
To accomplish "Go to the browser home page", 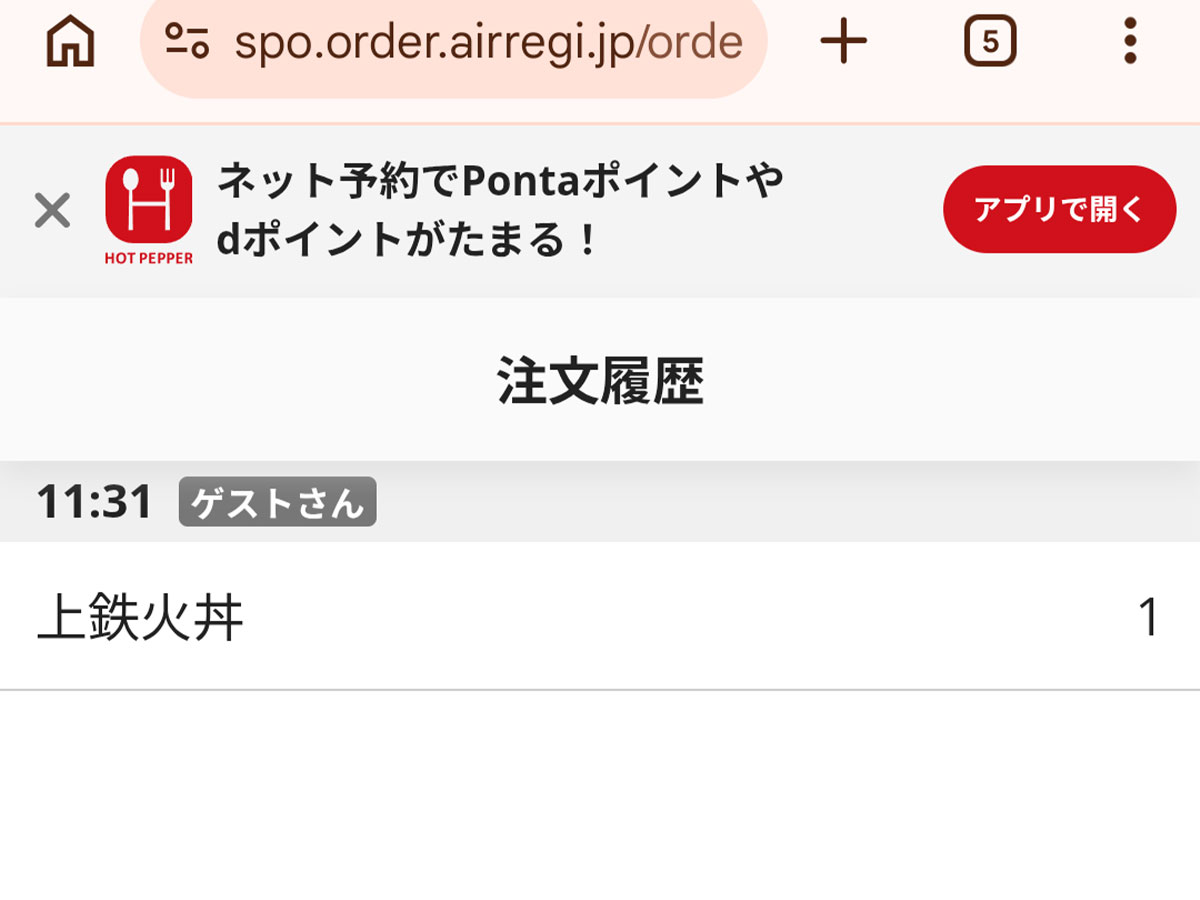I will click(70, 42).
